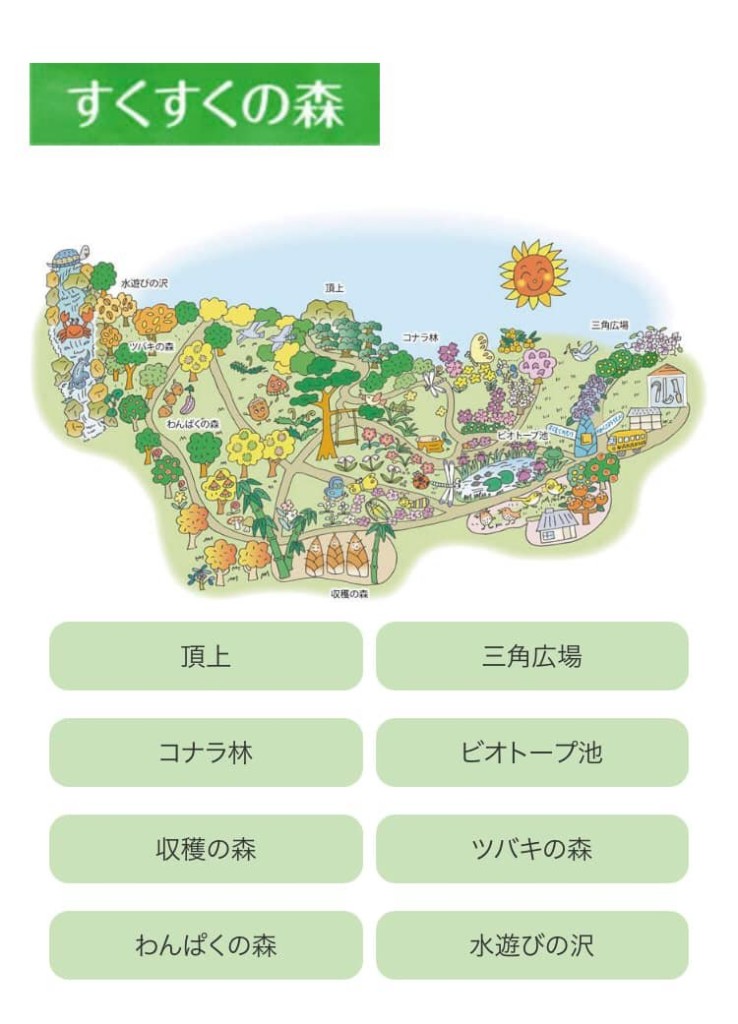Select the 三角広場 button
The height and width of the screenshot is (1024, 738).
532,656
